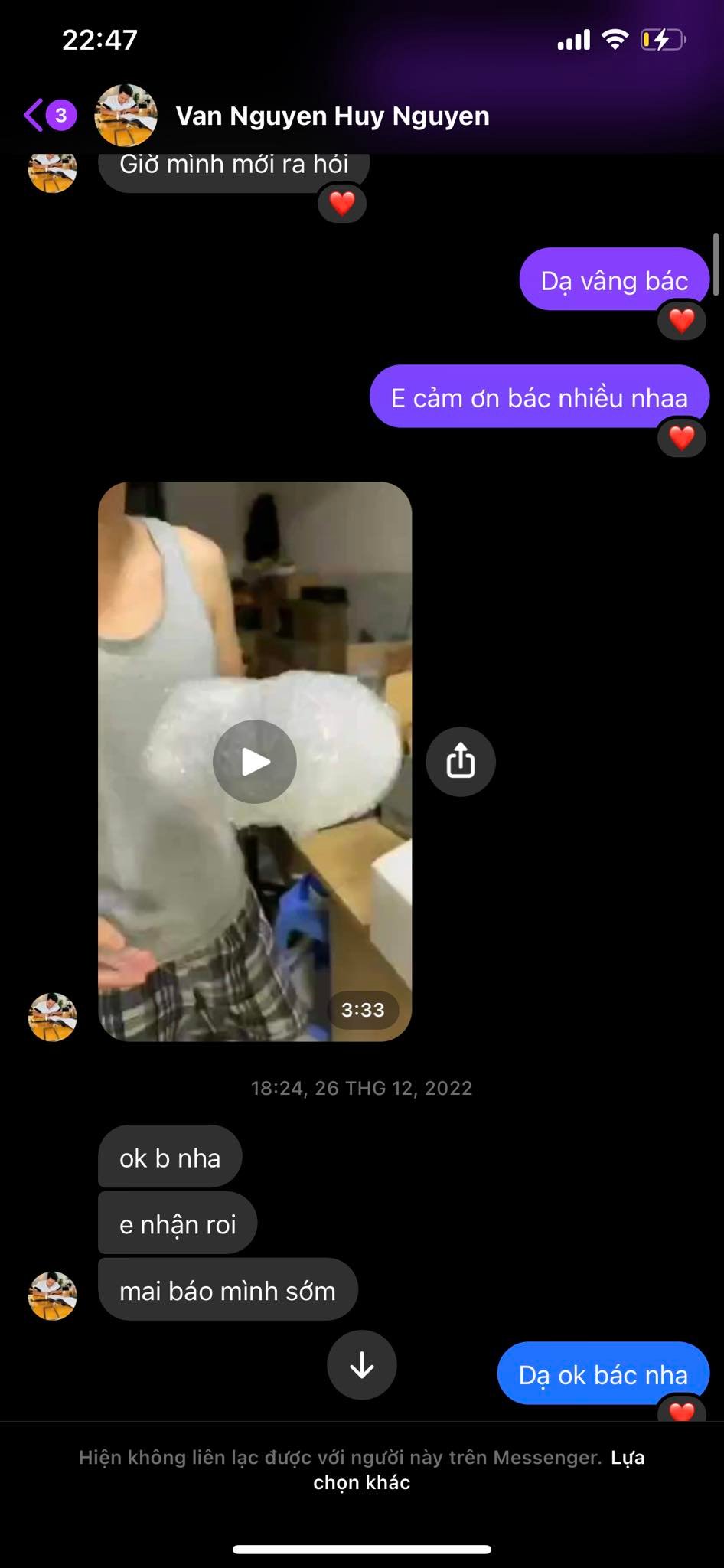The image size is (724, 1568).
Task: Play the 3:33 video message
Action: (255, 762)
